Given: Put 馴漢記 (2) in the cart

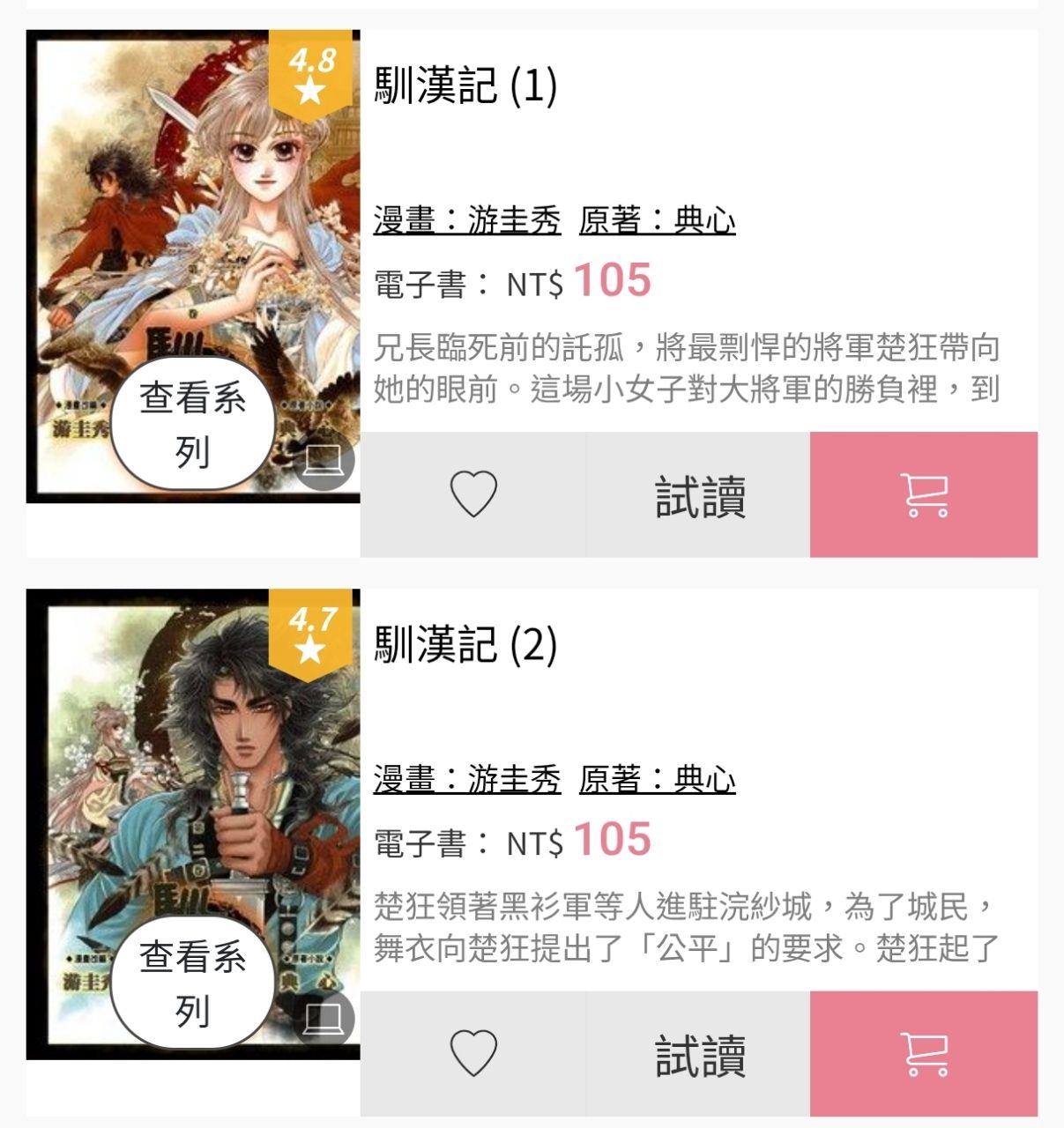Looking at the screenshot, I should (x=923, y=1054).
